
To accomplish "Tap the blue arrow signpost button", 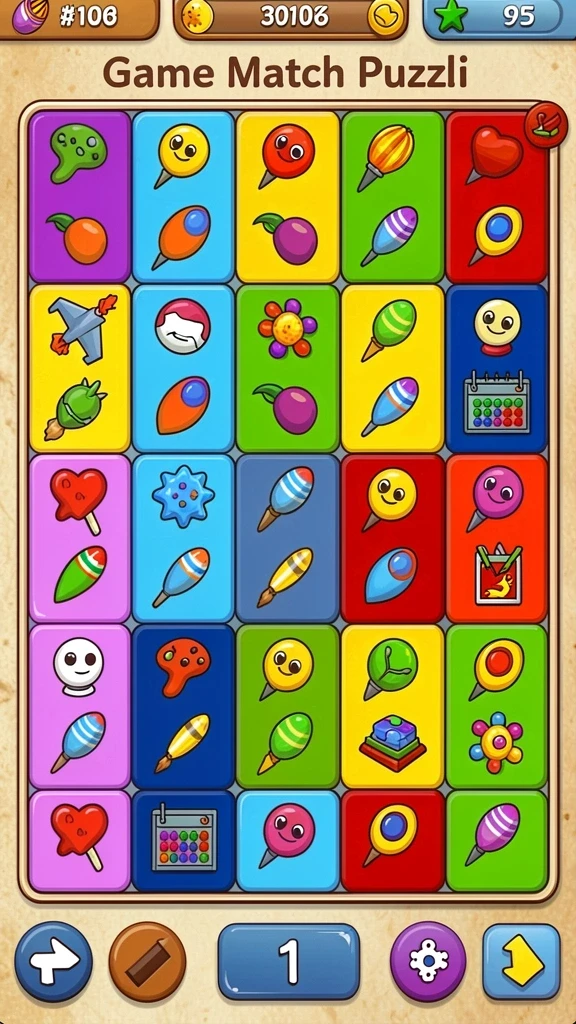I will (x=54, y=961).
